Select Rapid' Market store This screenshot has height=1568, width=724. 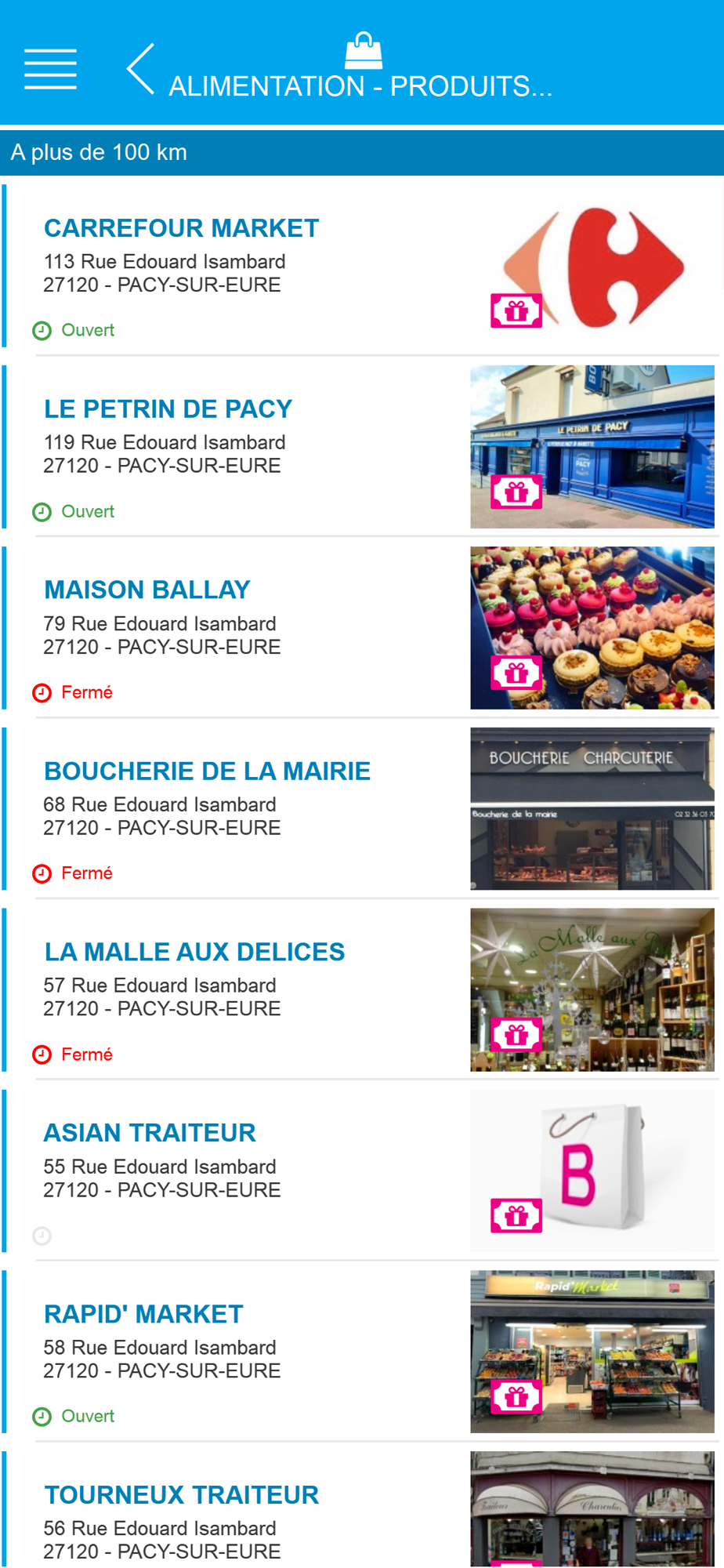(x=144, y=1314)
